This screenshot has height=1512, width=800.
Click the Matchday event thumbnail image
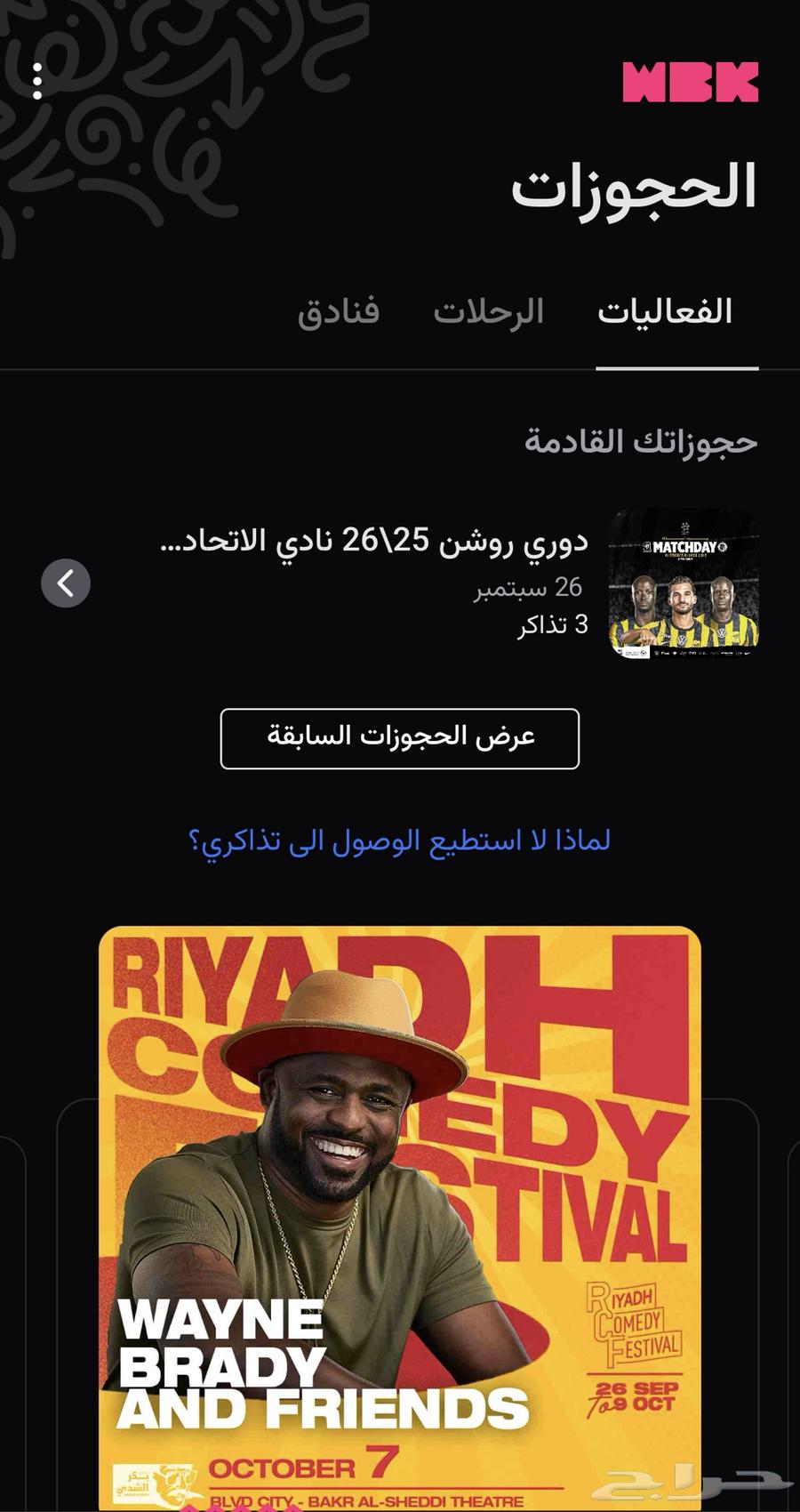pos(684,584)
